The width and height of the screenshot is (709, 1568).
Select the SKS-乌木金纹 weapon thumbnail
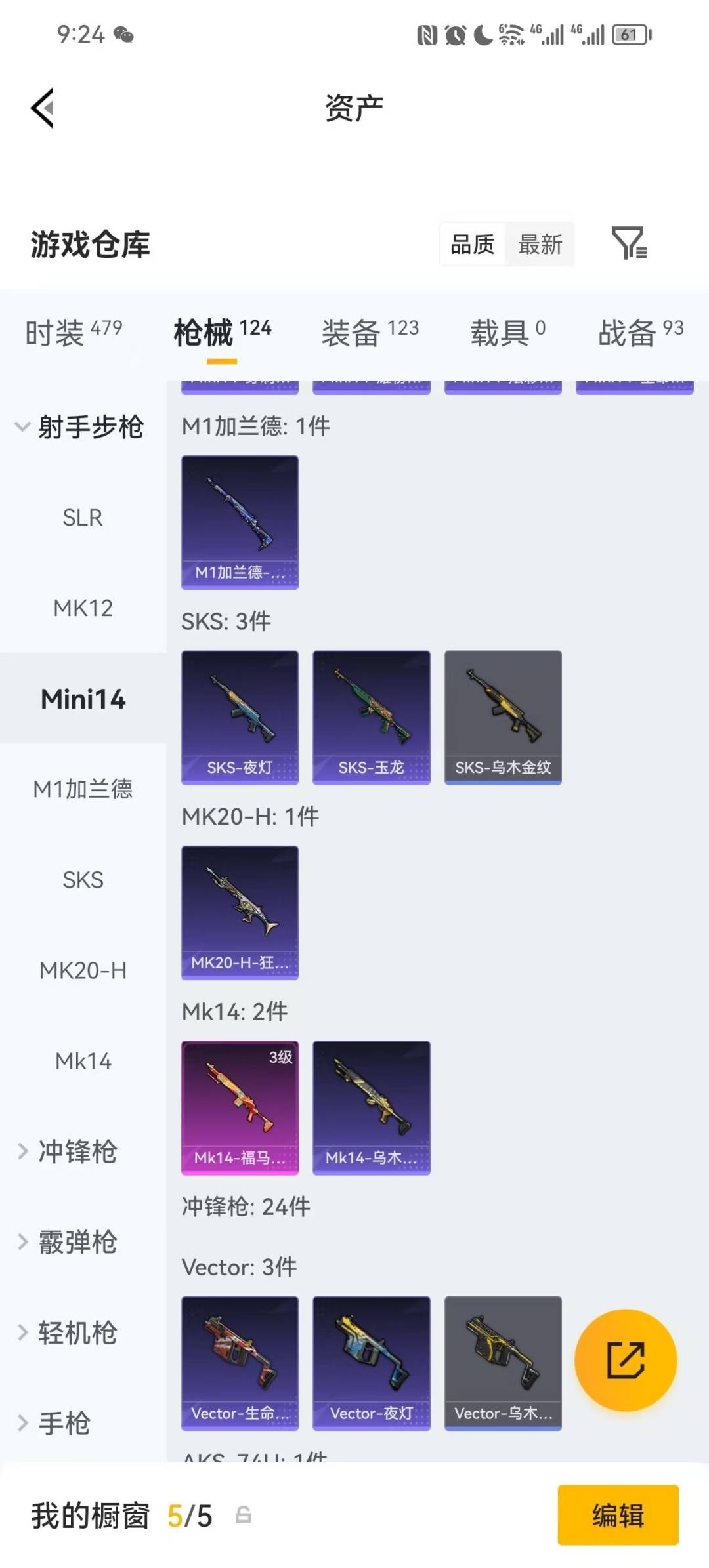click(503, 715)
